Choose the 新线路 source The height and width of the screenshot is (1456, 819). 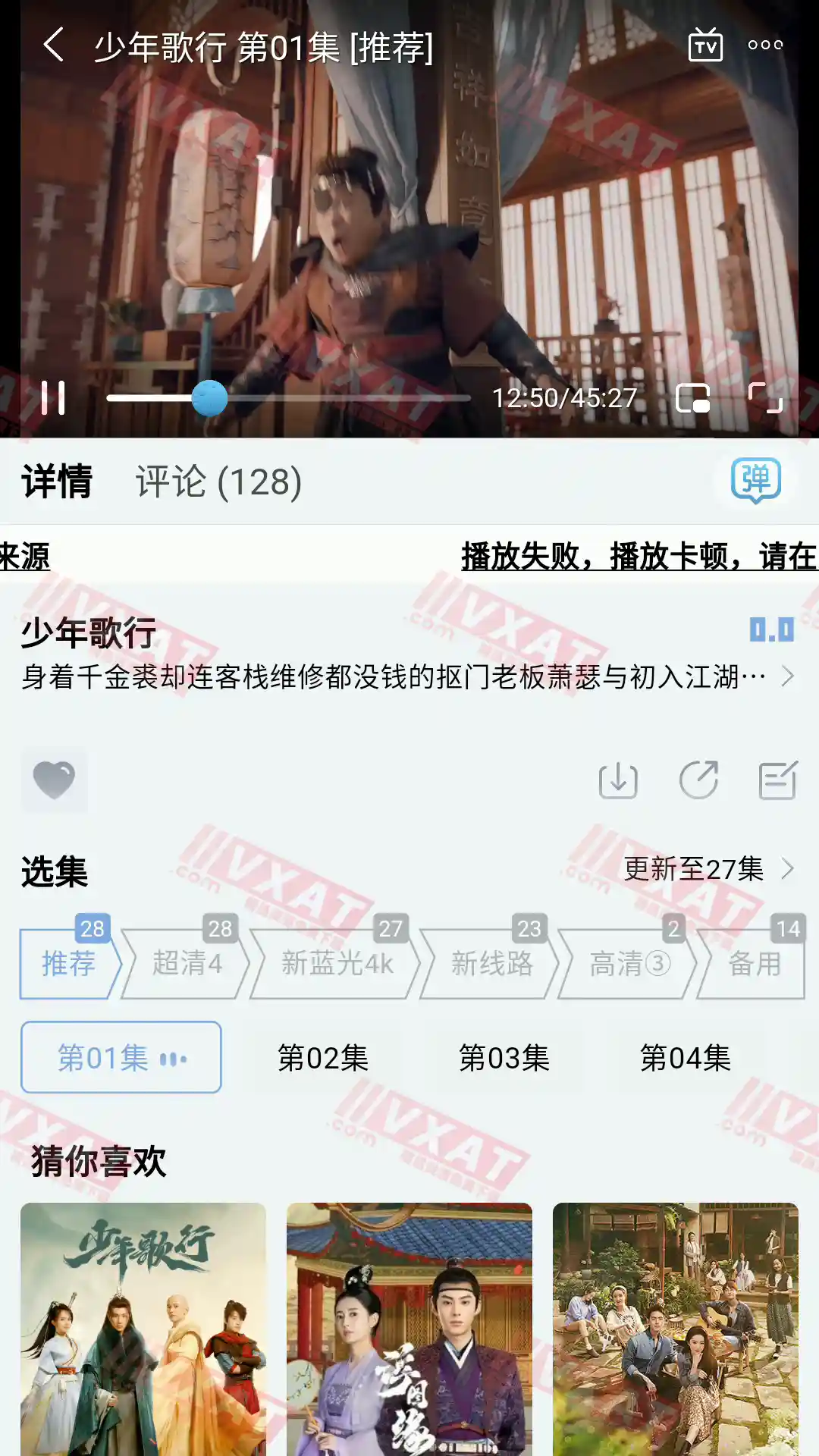[491, 964]
